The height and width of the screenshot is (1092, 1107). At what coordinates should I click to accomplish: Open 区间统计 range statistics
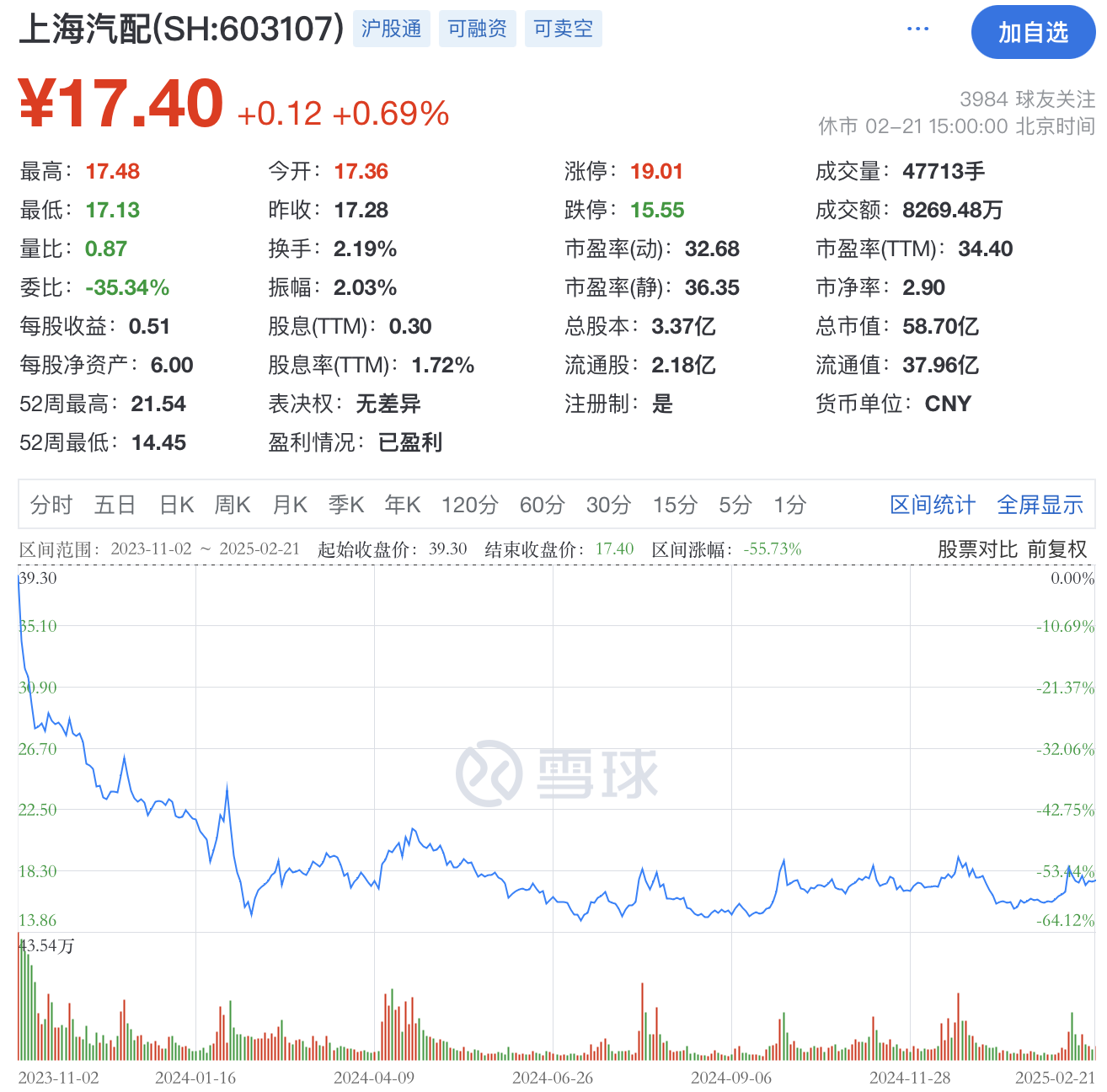(933, 505)
